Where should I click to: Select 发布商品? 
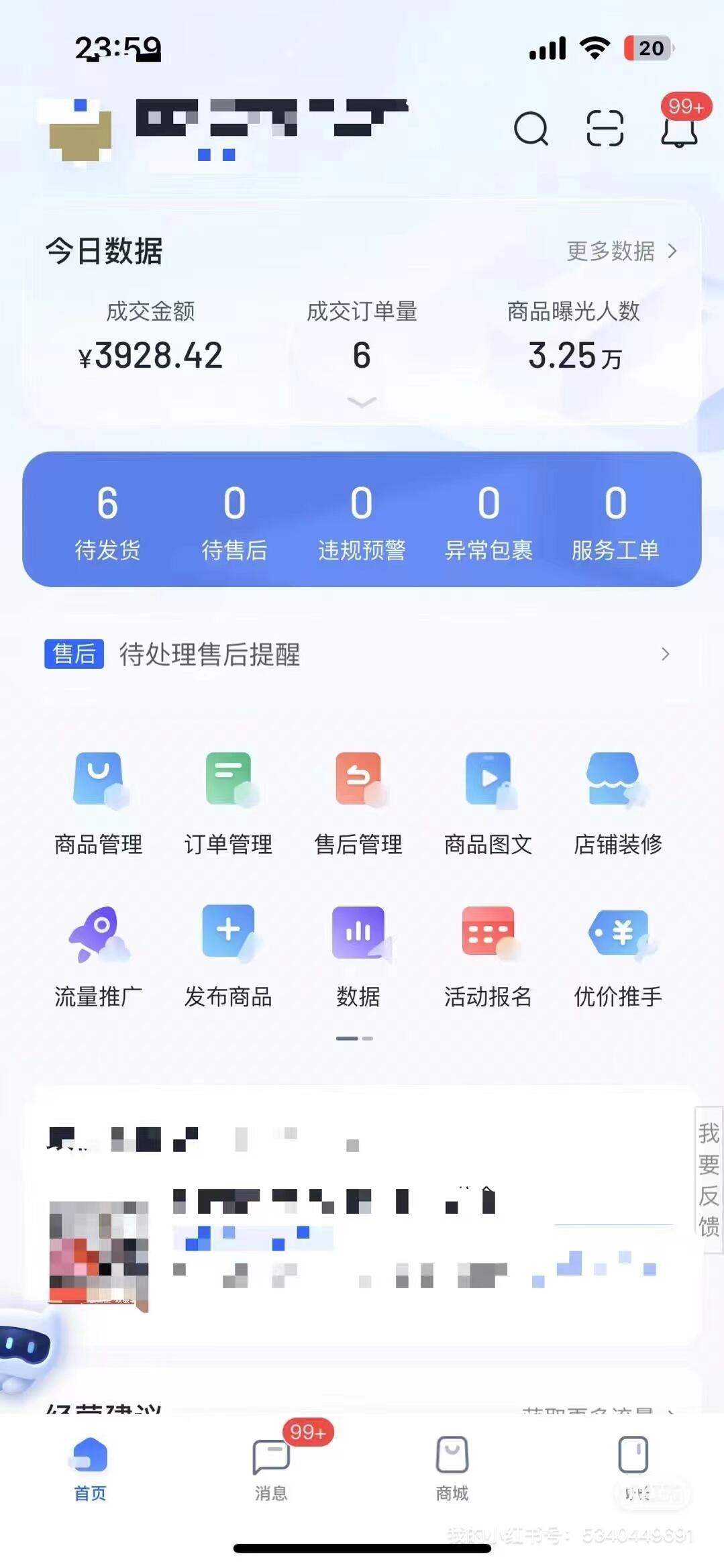(x=229, y=955)
